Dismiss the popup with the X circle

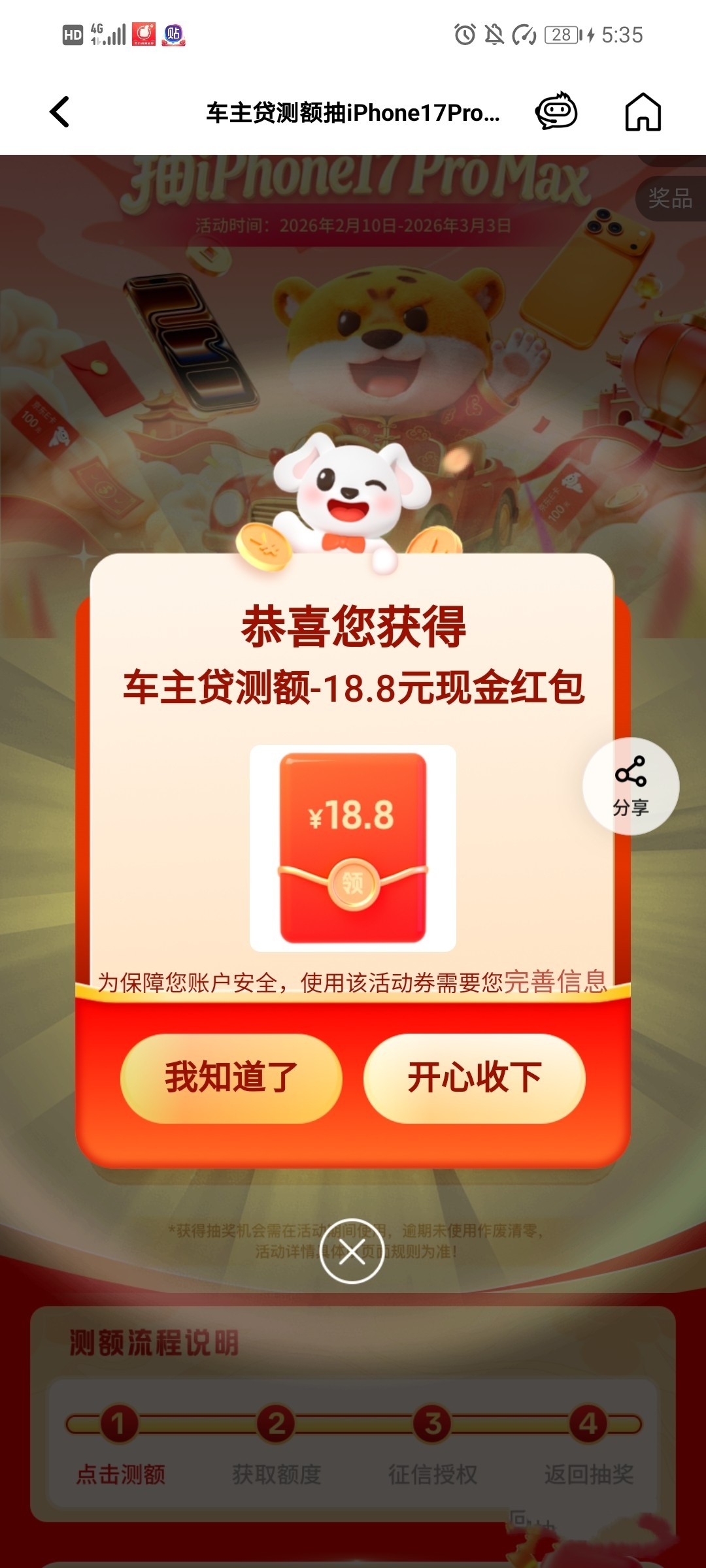352,1251
